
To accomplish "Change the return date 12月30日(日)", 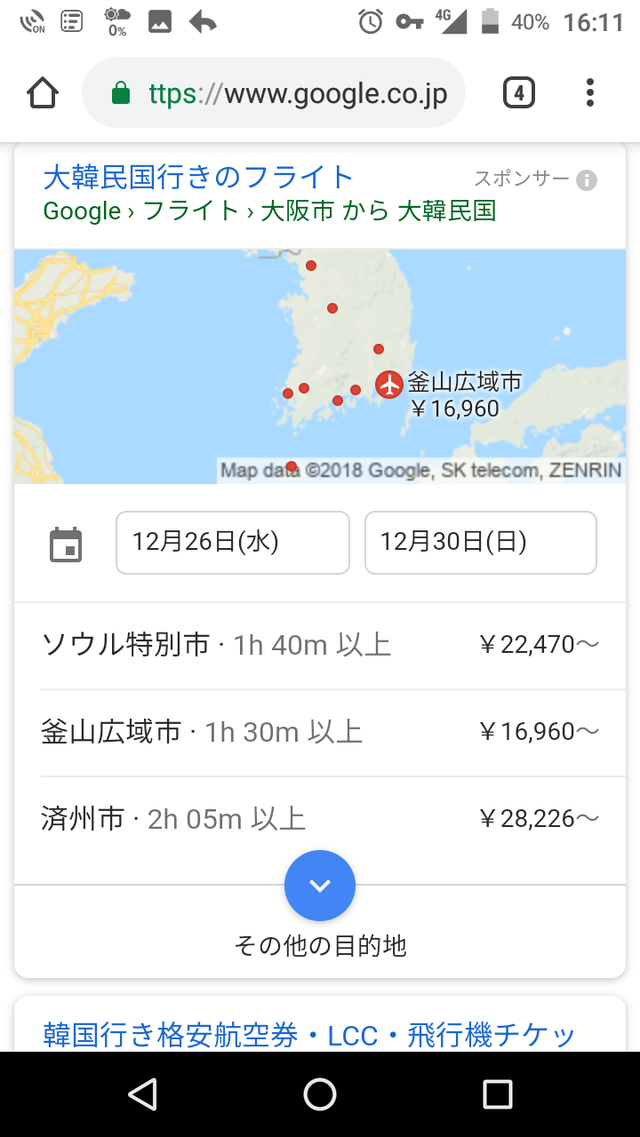I will 481,542.
